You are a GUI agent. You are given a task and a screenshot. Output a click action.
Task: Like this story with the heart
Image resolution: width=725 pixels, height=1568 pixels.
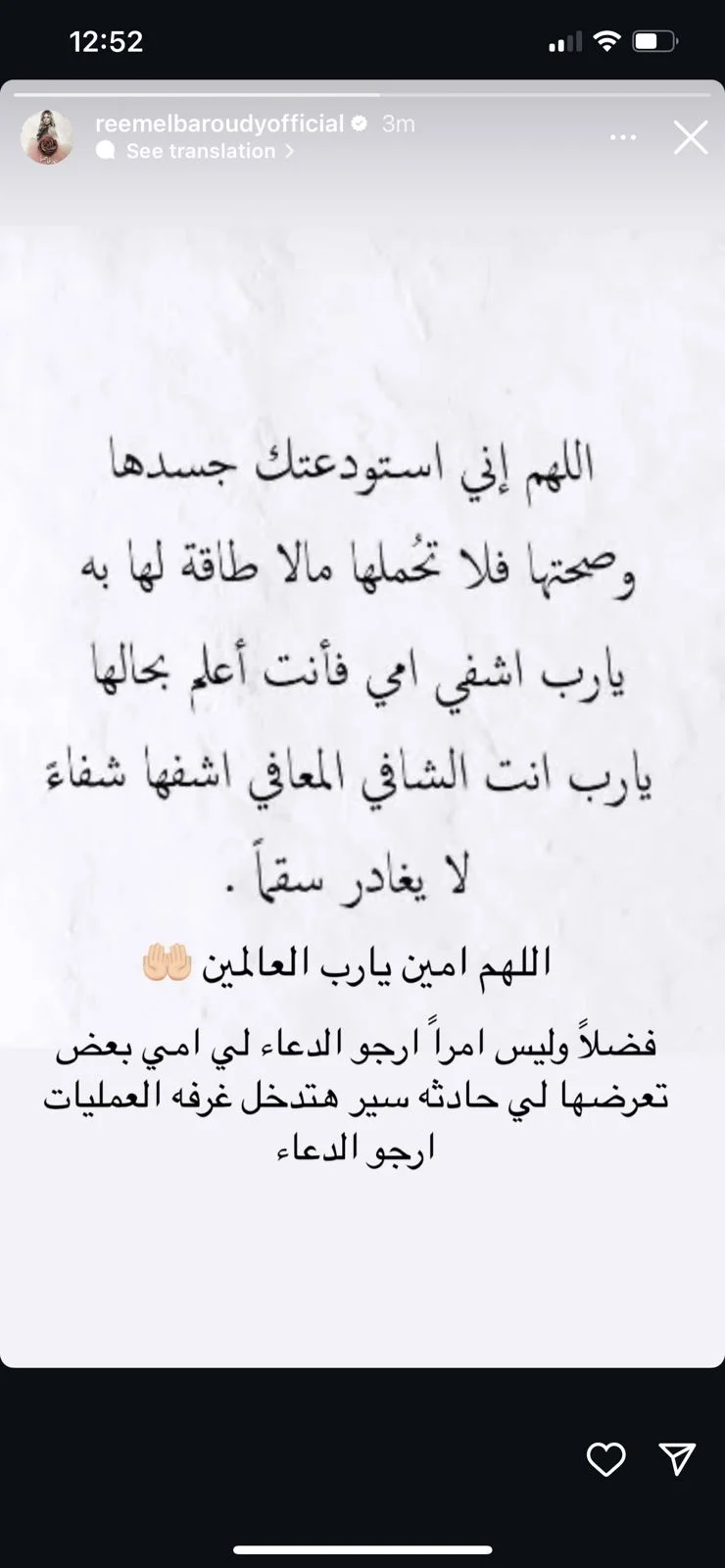605,1459
